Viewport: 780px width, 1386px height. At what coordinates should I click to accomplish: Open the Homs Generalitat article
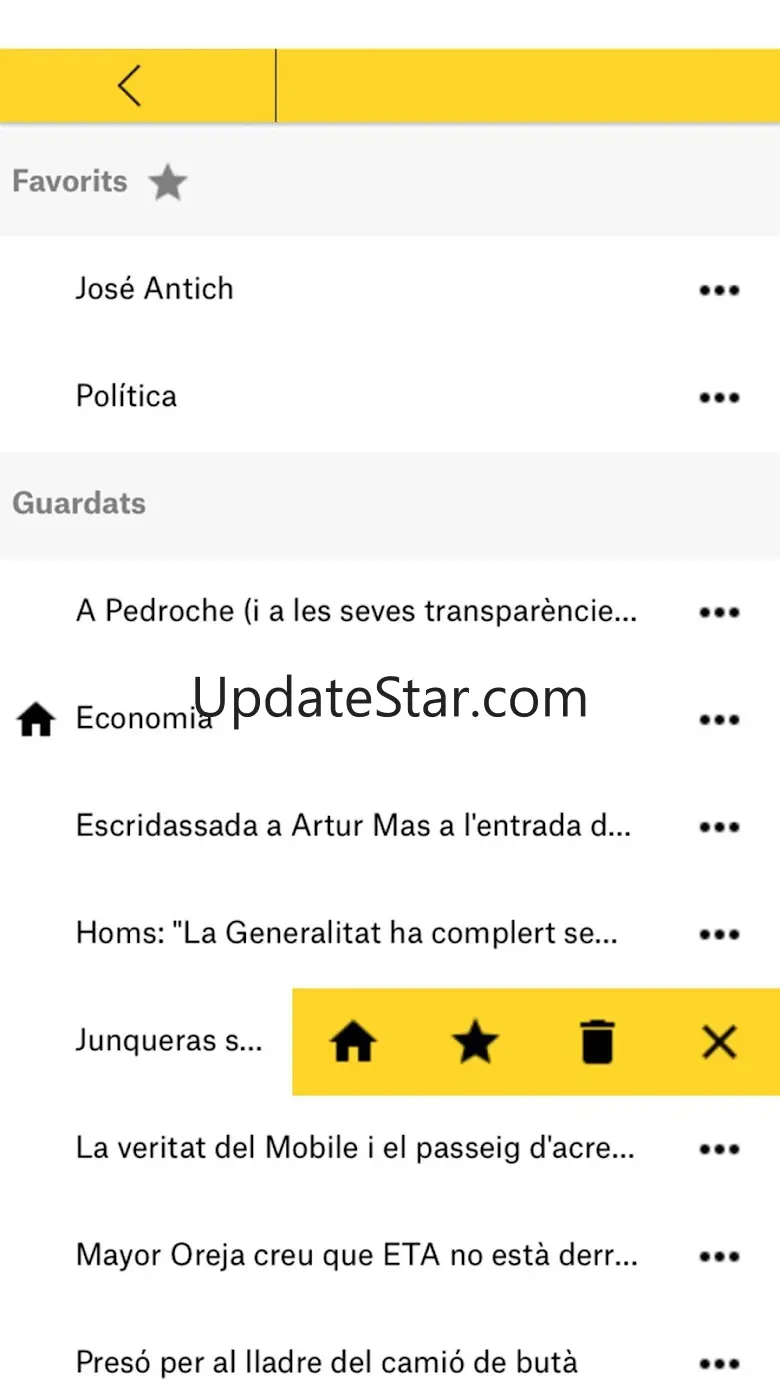coord(346,933)
